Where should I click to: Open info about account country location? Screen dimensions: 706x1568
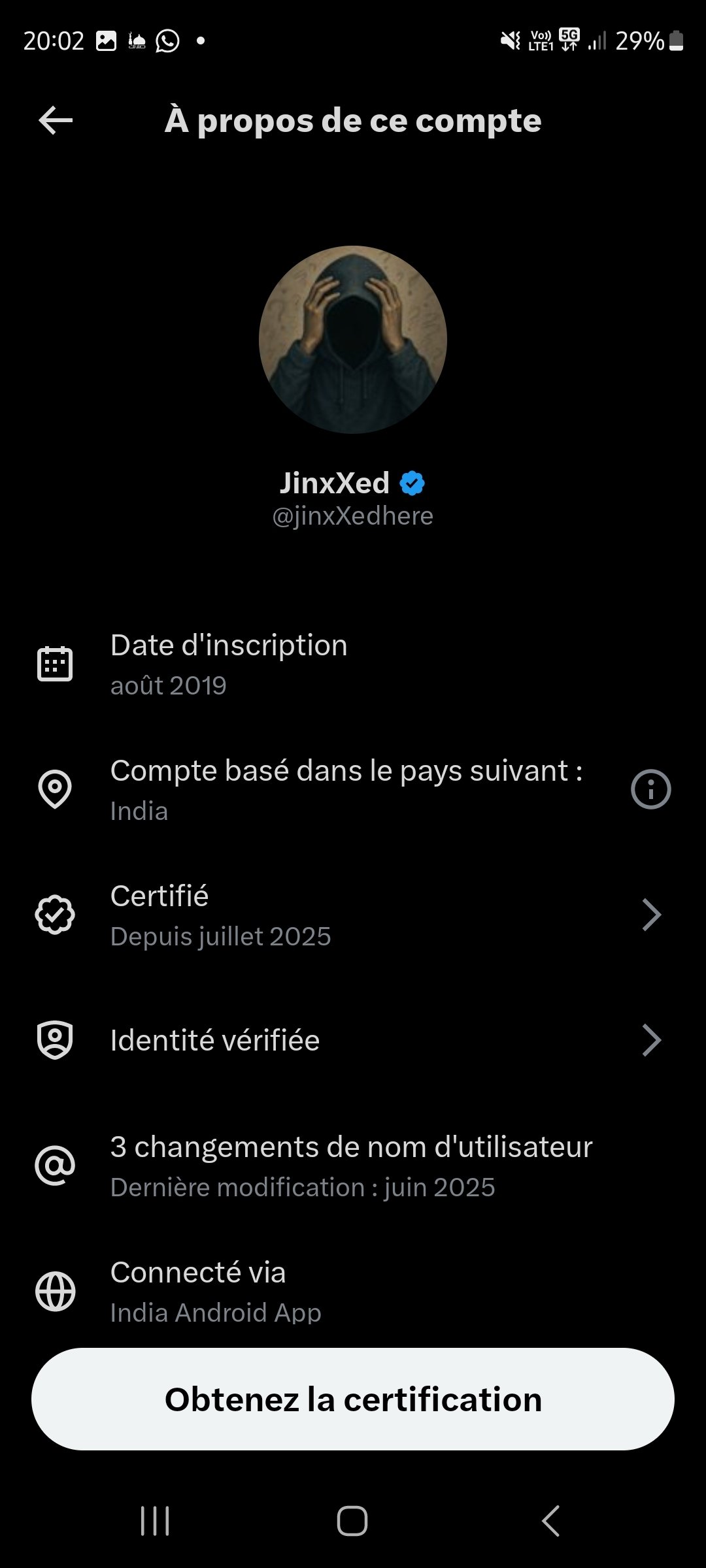coord(650,789)
